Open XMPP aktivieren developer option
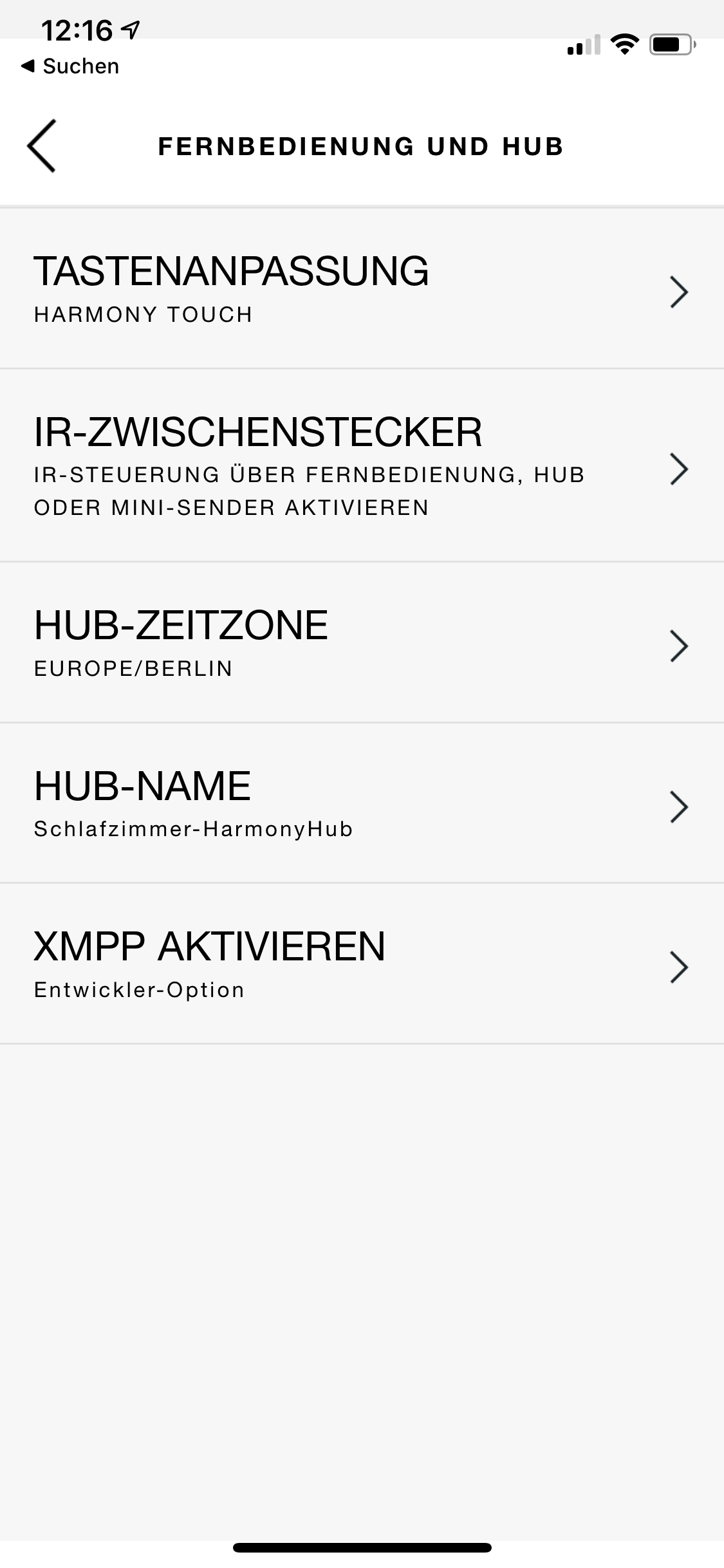Image resolution: width=724 pixels, height=1568 pixels. (x=360, y=964)
